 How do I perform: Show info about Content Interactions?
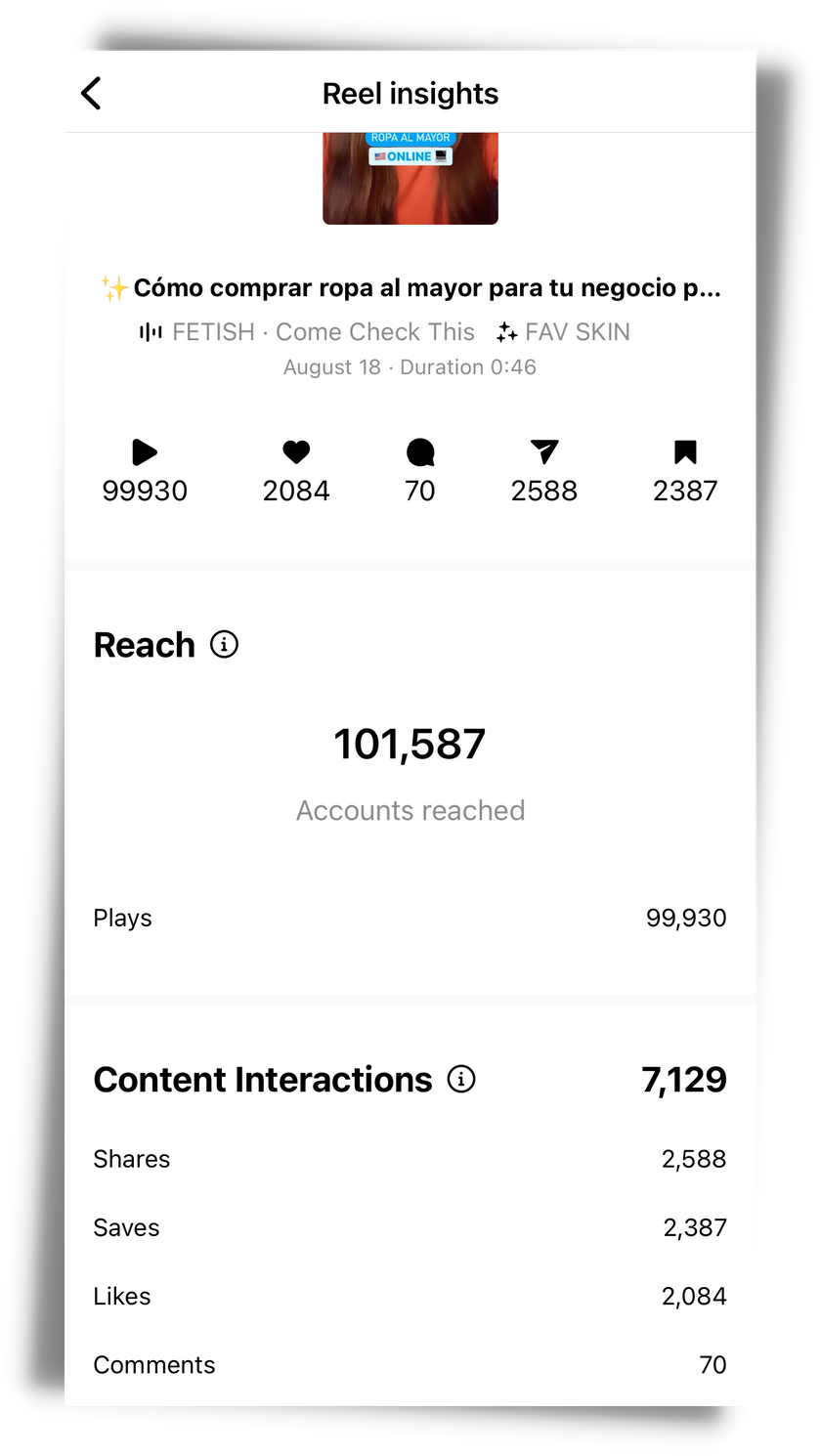[461, 1079]
